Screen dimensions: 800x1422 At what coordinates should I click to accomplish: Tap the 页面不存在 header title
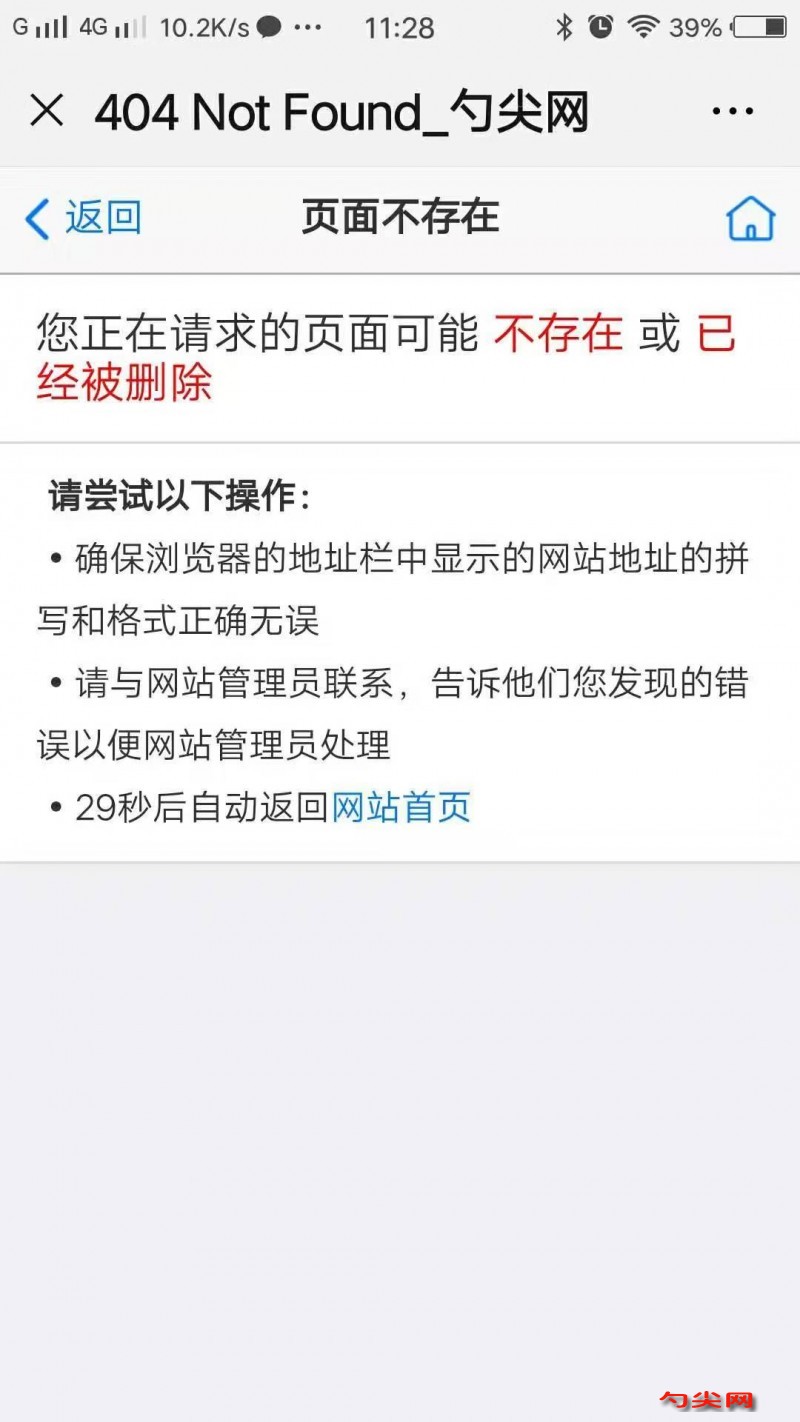tap(399, 217)
